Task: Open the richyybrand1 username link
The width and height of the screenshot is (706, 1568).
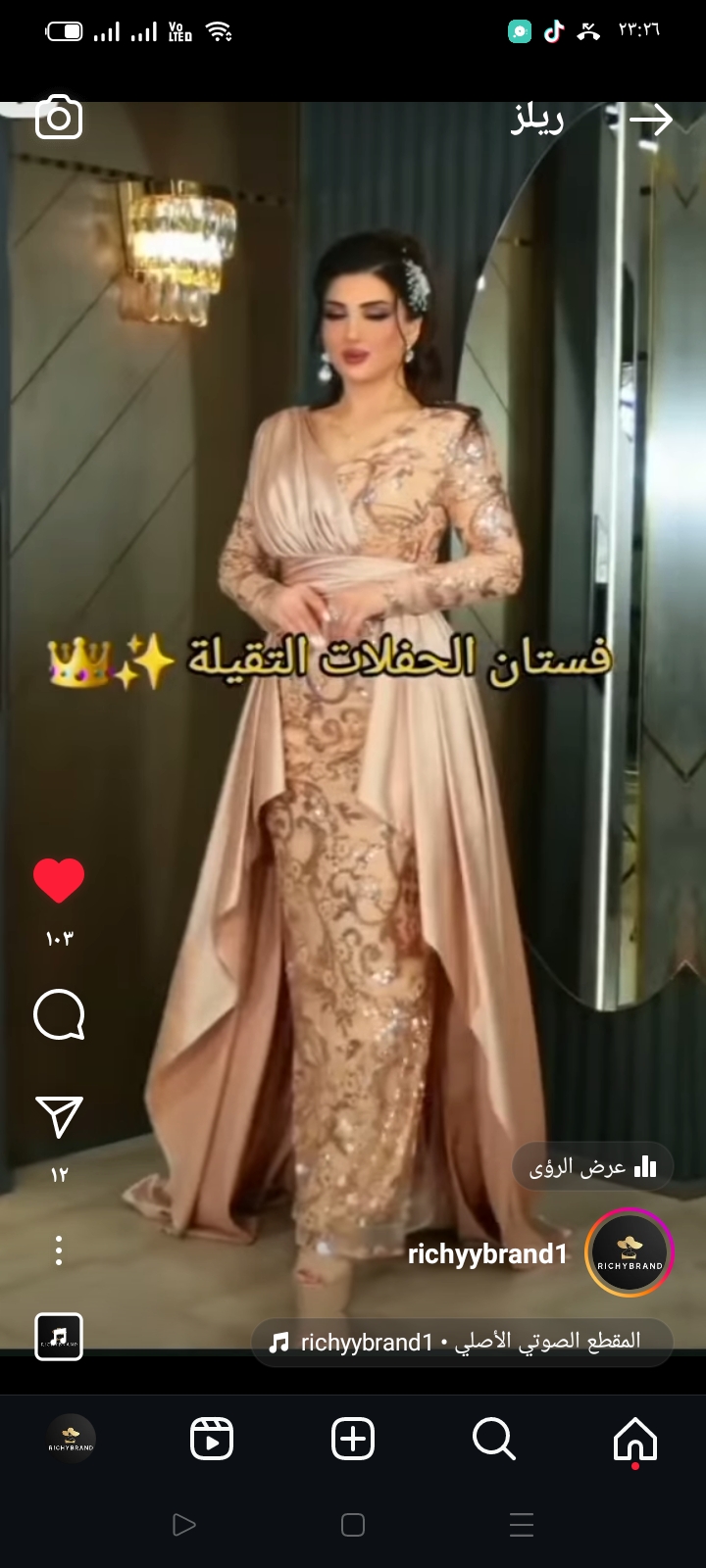Action: (x=487, y=1254)
